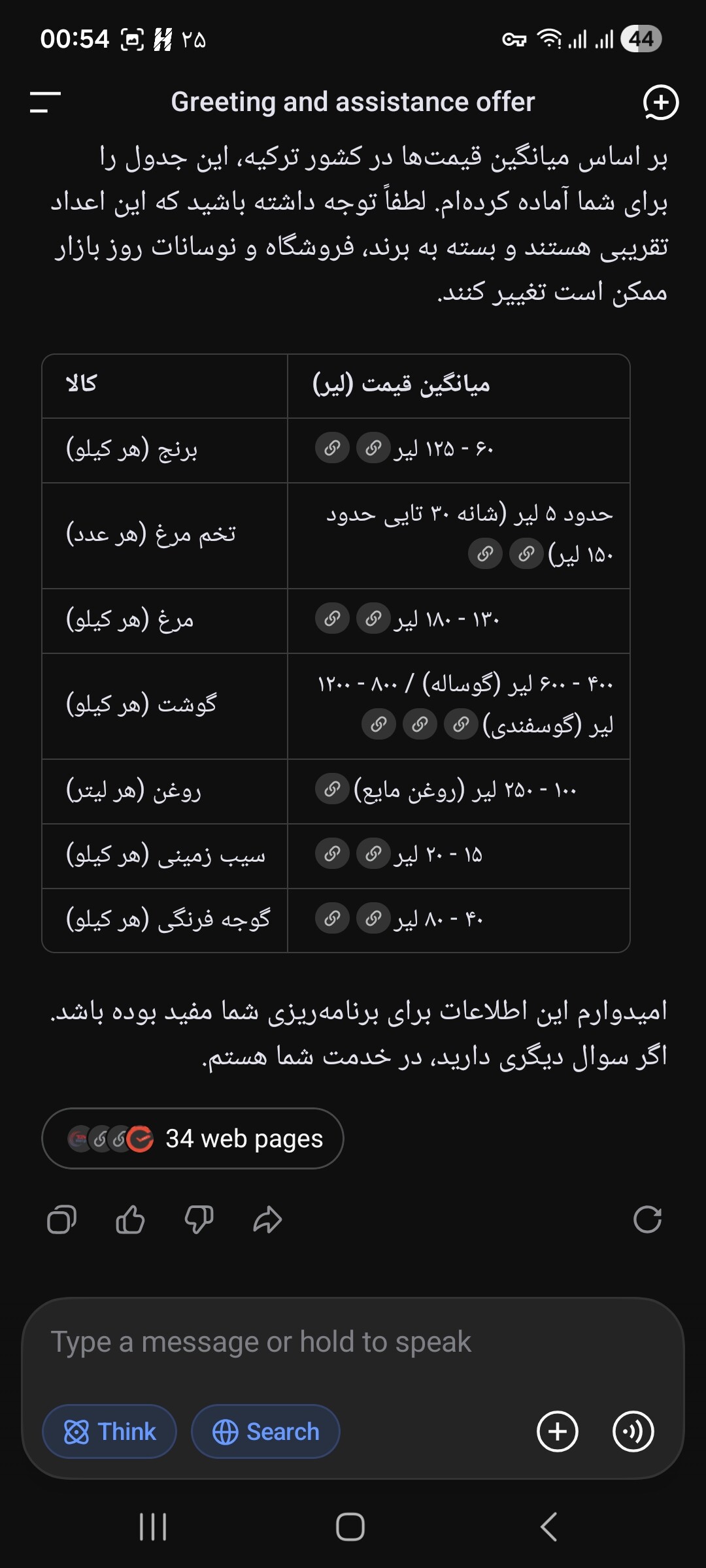Go to the home screen
The height and width of the screenshot is (1568, 706).
click(x=350, y=1527)
